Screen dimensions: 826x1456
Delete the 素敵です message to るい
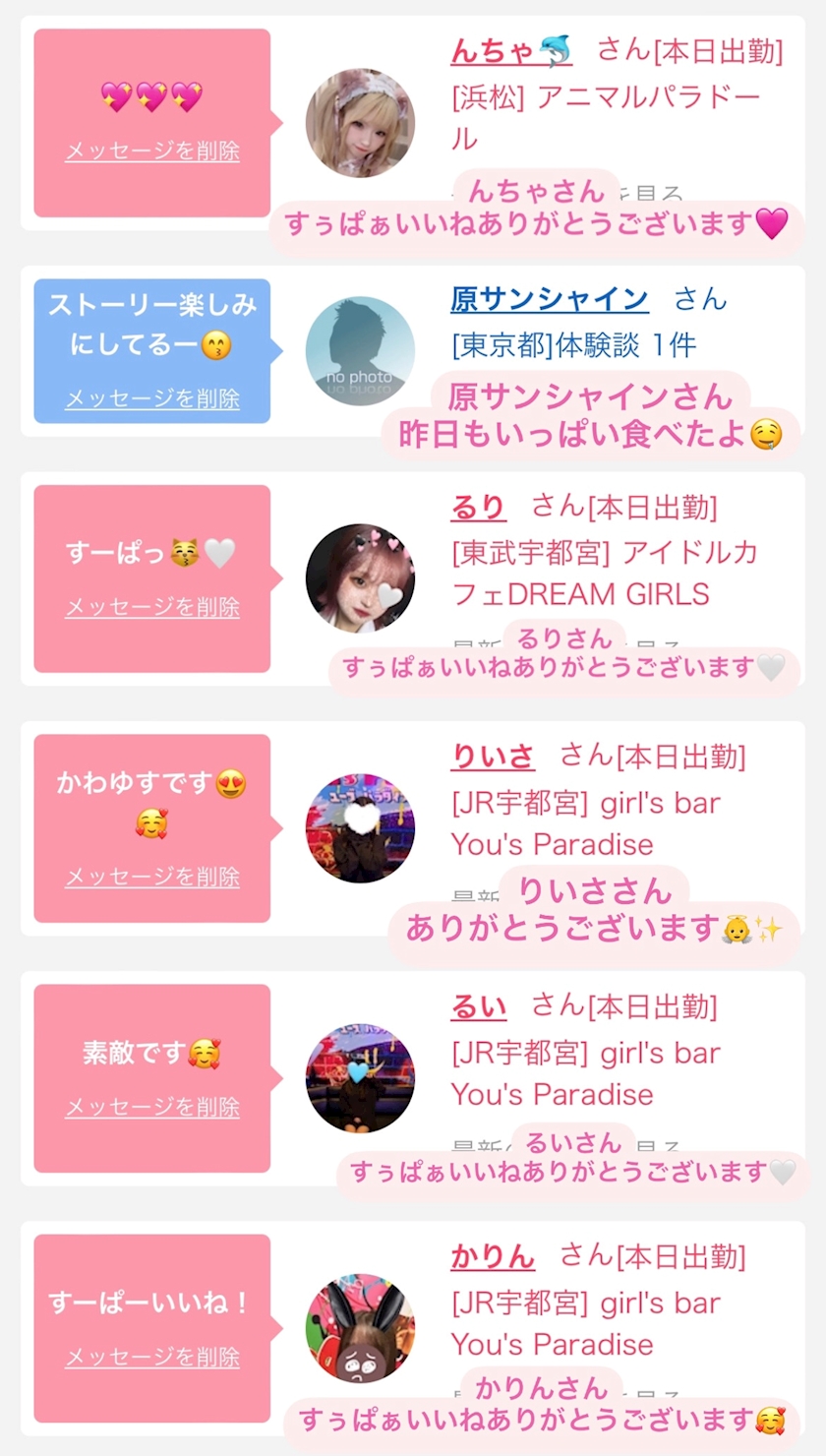coord(152,1107)
